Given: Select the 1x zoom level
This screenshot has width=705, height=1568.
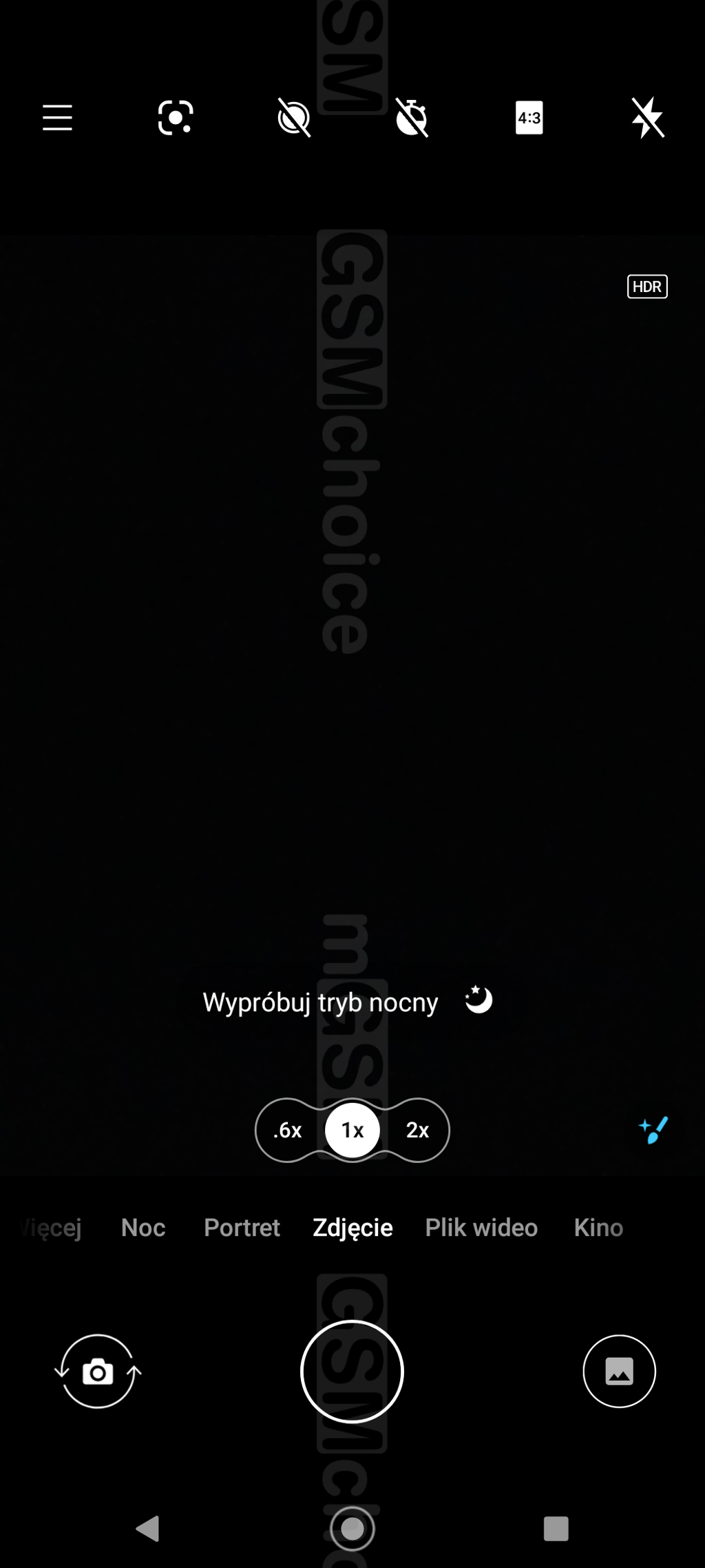Looking at the screenshot, I should (352, 1130).
